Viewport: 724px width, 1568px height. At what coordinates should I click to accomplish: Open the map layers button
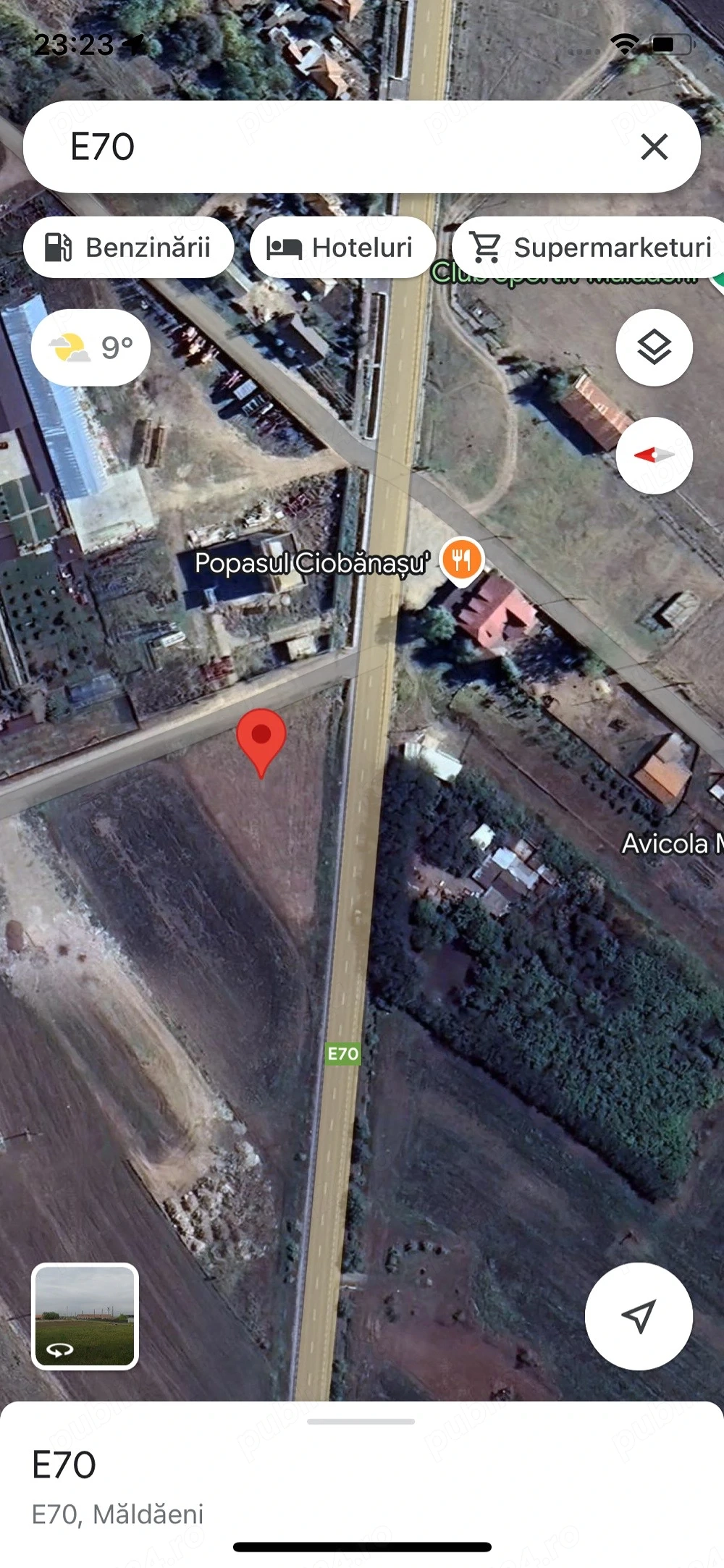654,347
